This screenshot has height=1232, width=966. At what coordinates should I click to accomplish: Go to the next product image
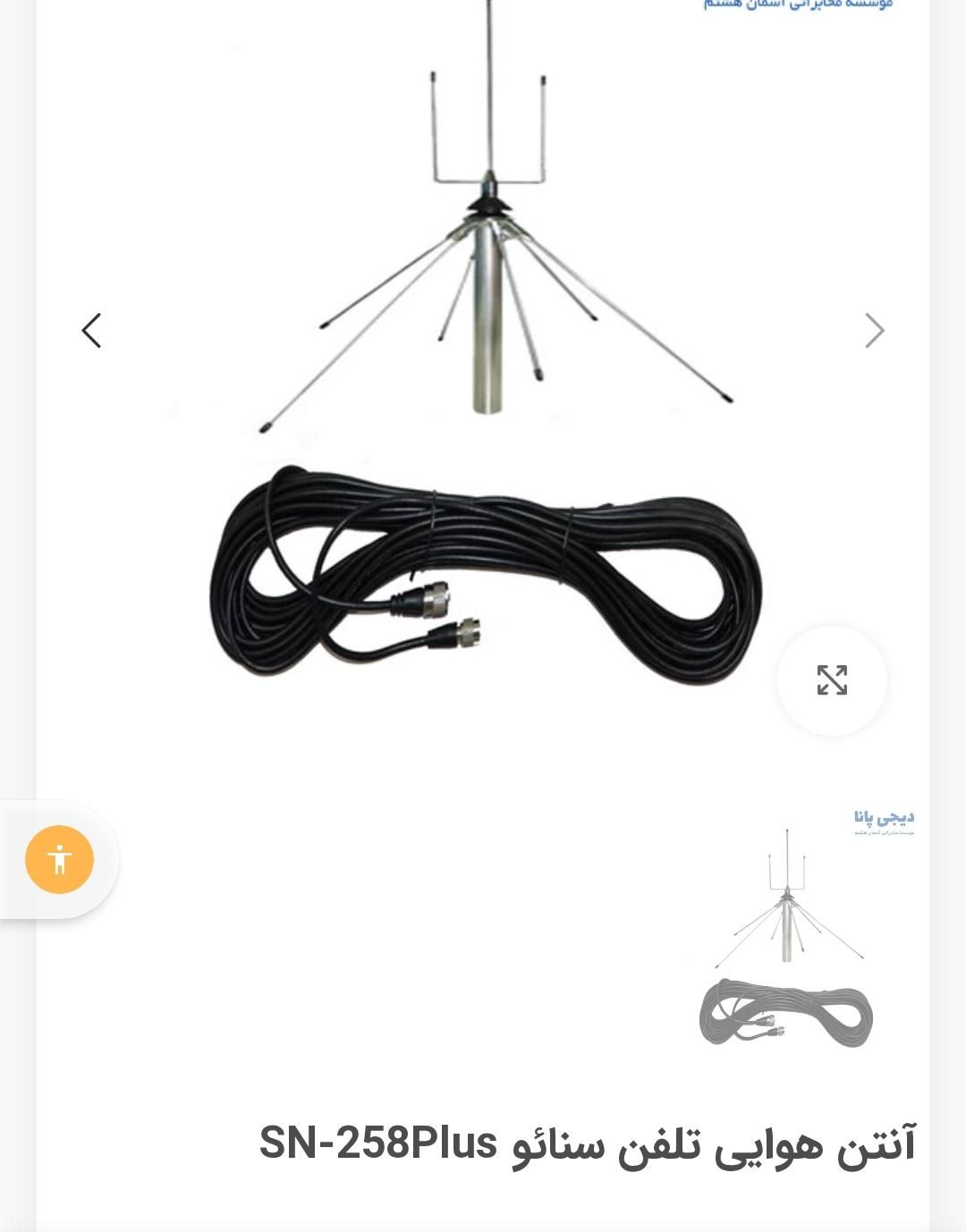coord(874,331)
